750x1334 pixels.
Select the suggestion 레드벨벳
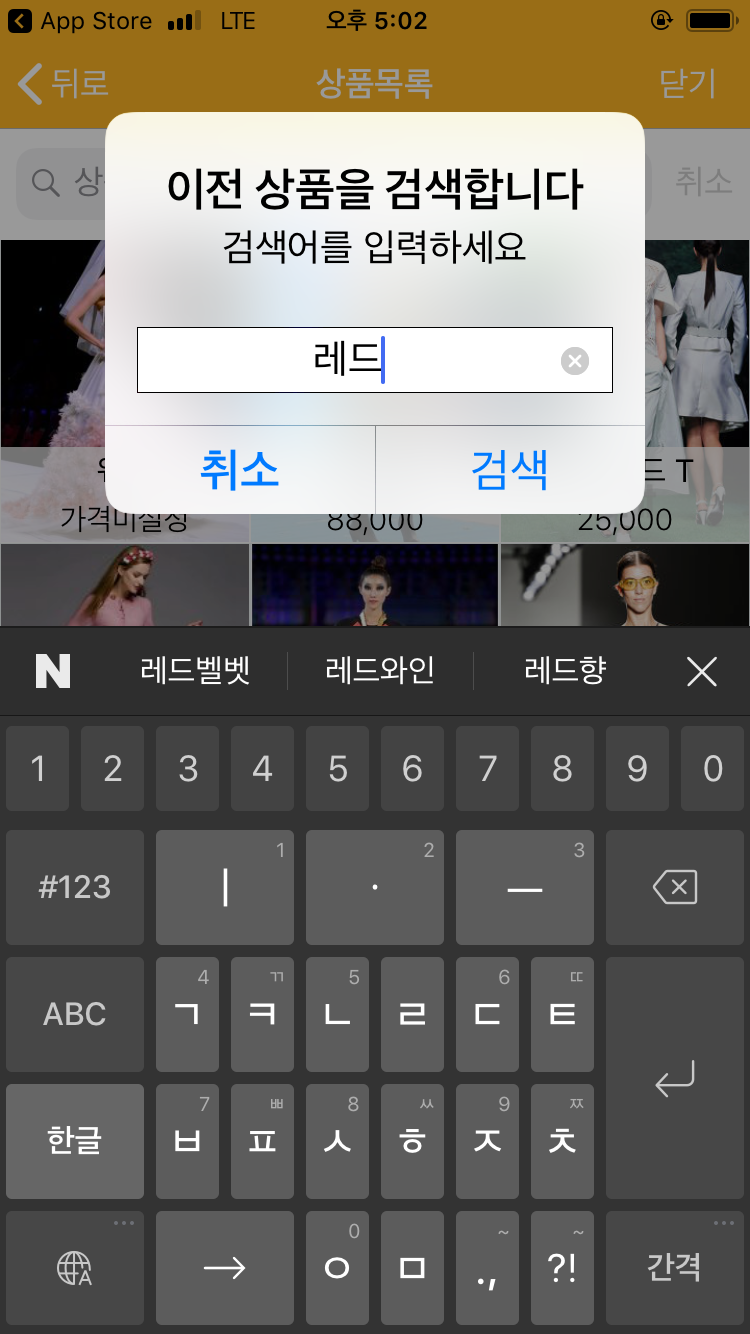[195, 671]
